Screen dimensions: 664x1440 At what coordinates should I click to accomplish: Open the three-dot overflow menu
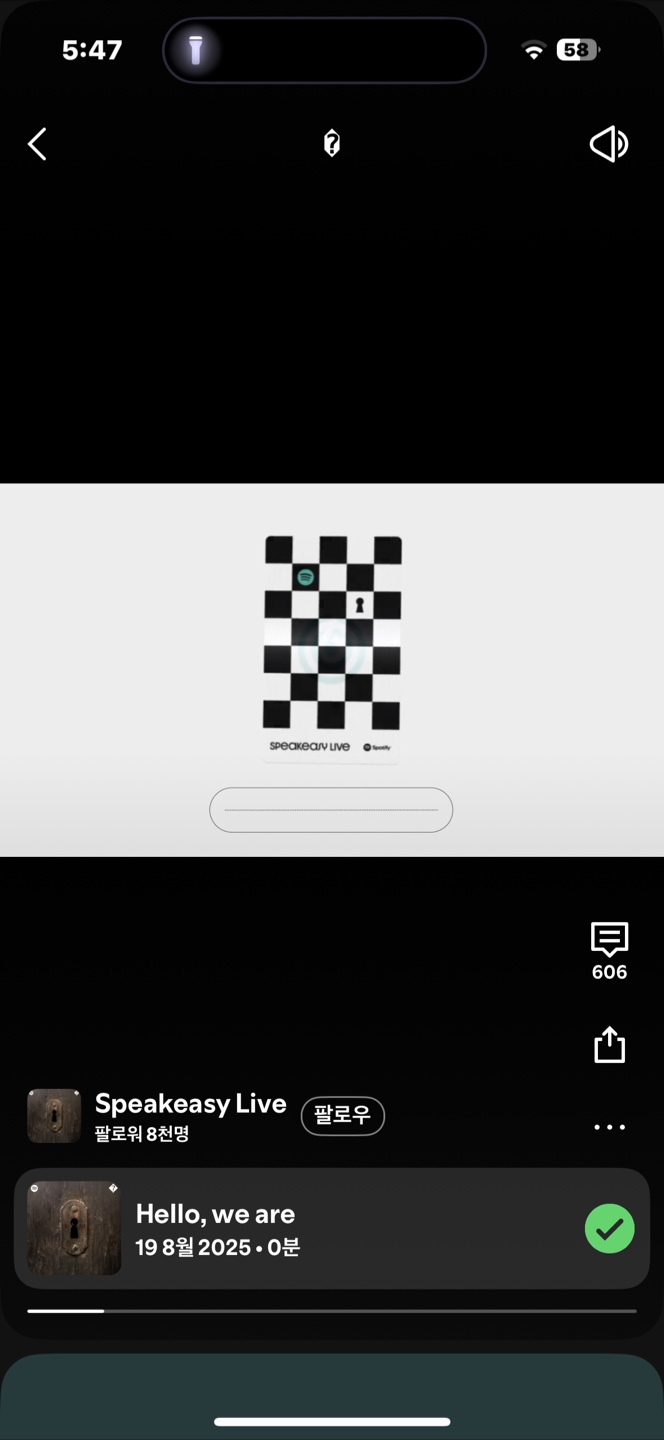click(x=609, y=1127)
